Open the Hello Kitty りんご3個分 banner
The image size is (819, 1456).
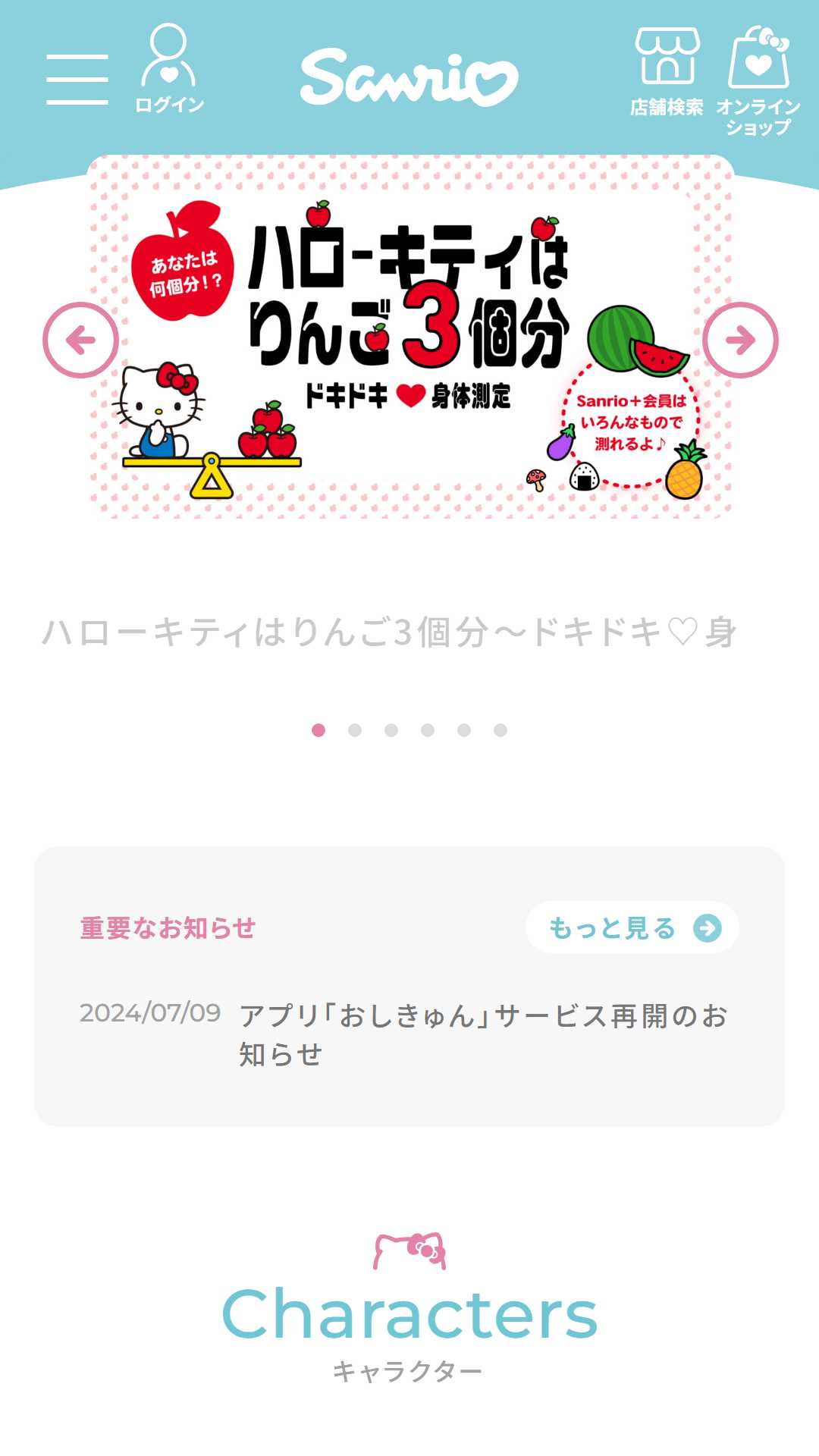[x=410, y=337]
